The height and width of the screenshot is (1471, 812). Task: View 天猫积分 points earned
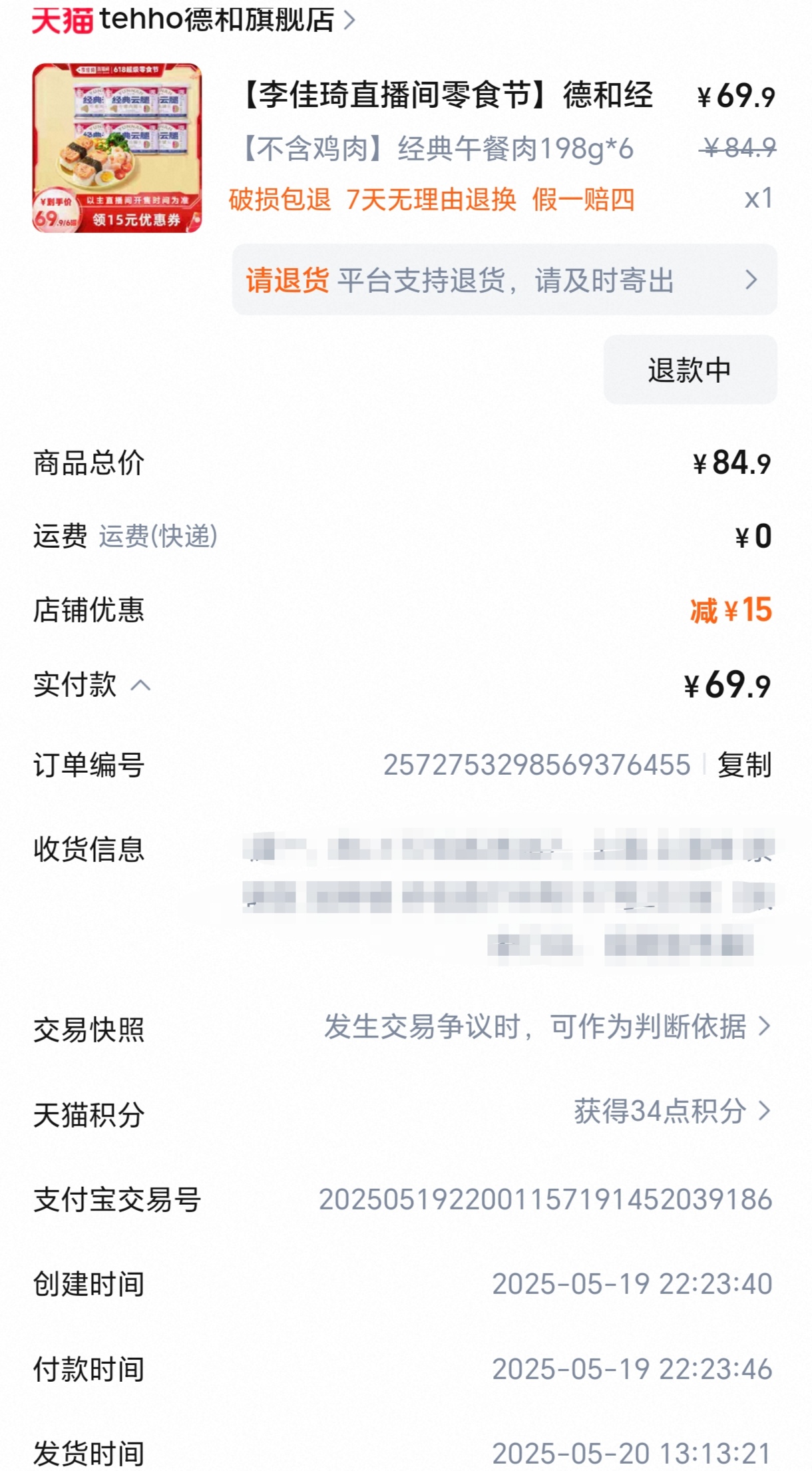click(x=671, y=1111)
